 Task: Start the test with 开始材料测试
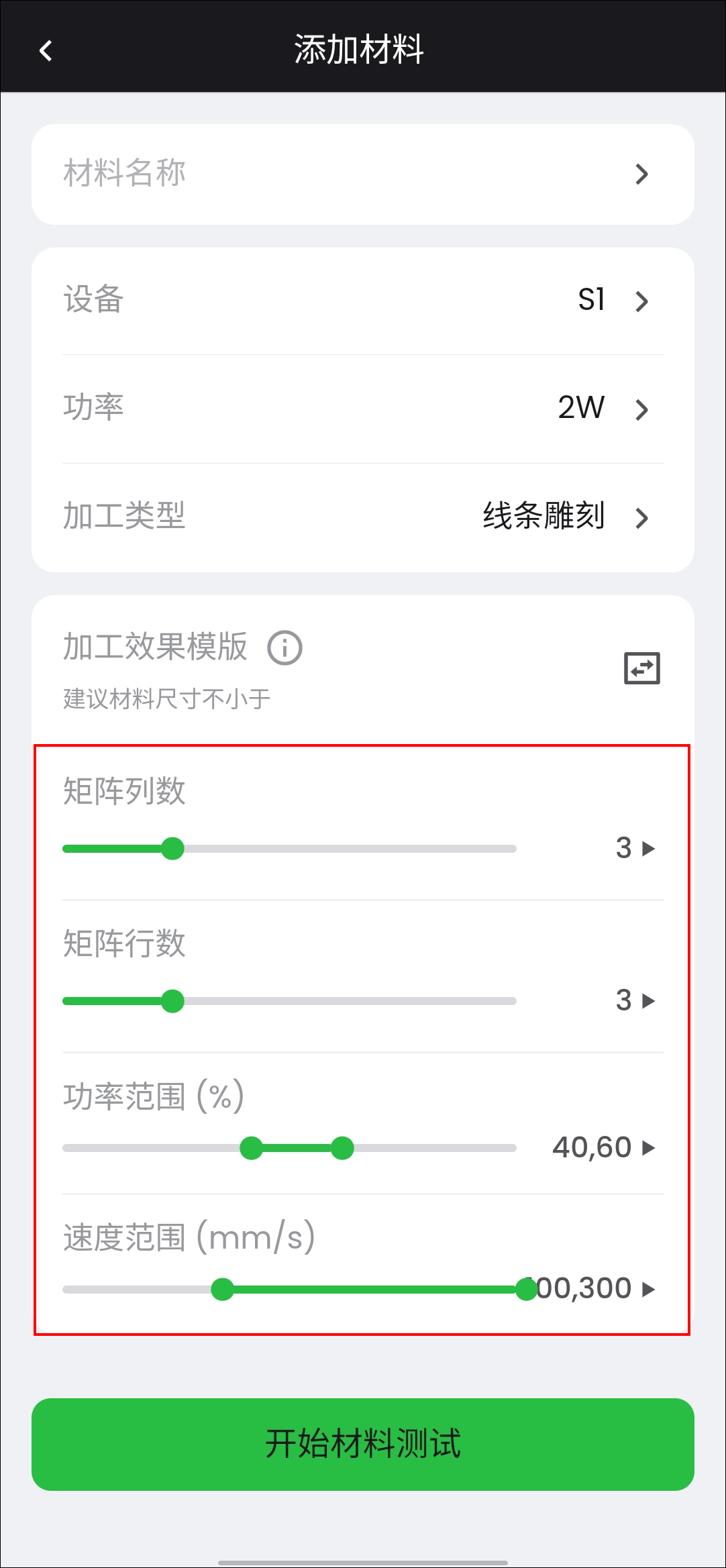coord(363,1445)
